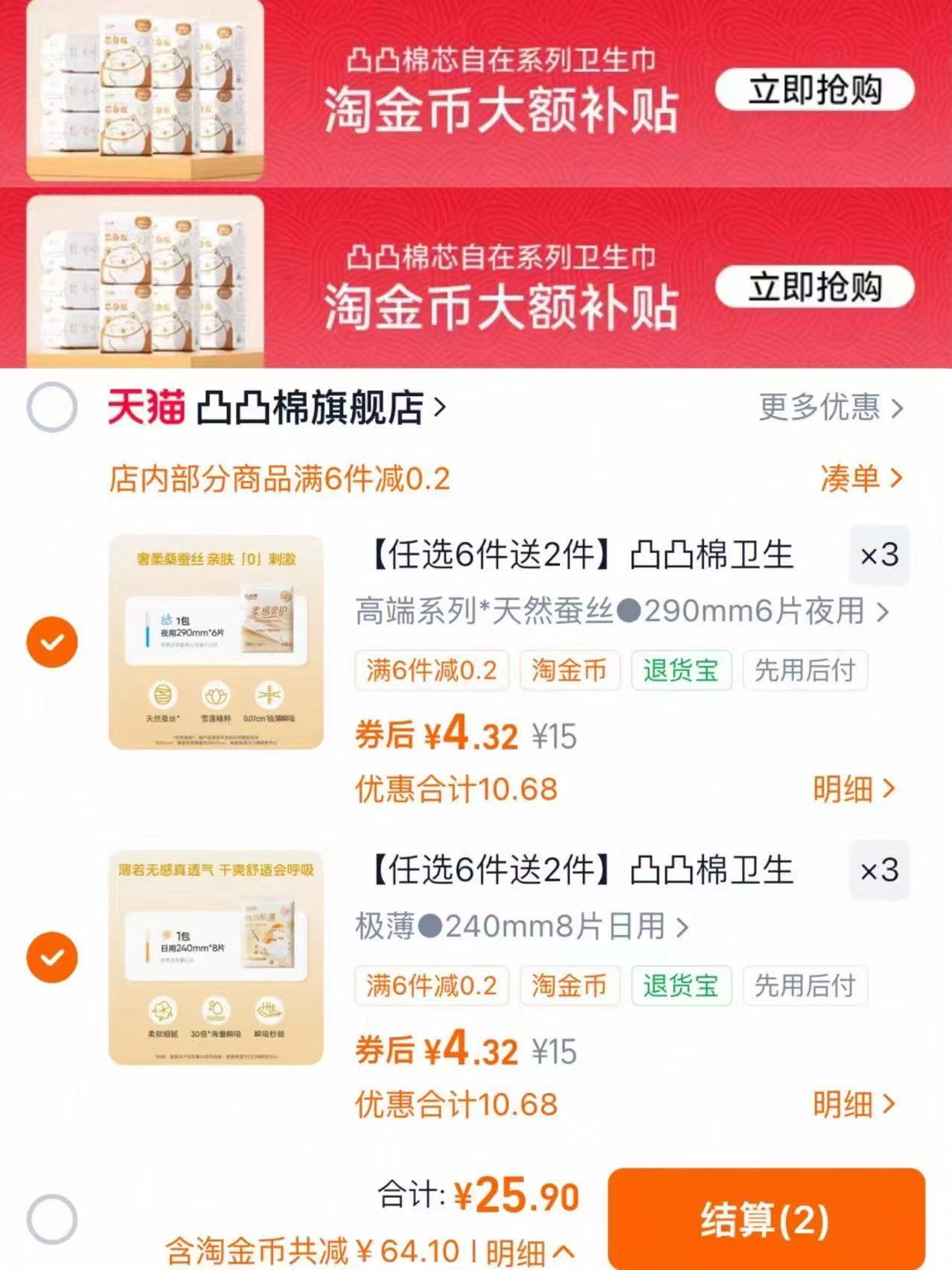Viewport: 952px width, 1270px height.
Task: Tap the 淘金币 badge on the first product
Action: coord(569,670)
